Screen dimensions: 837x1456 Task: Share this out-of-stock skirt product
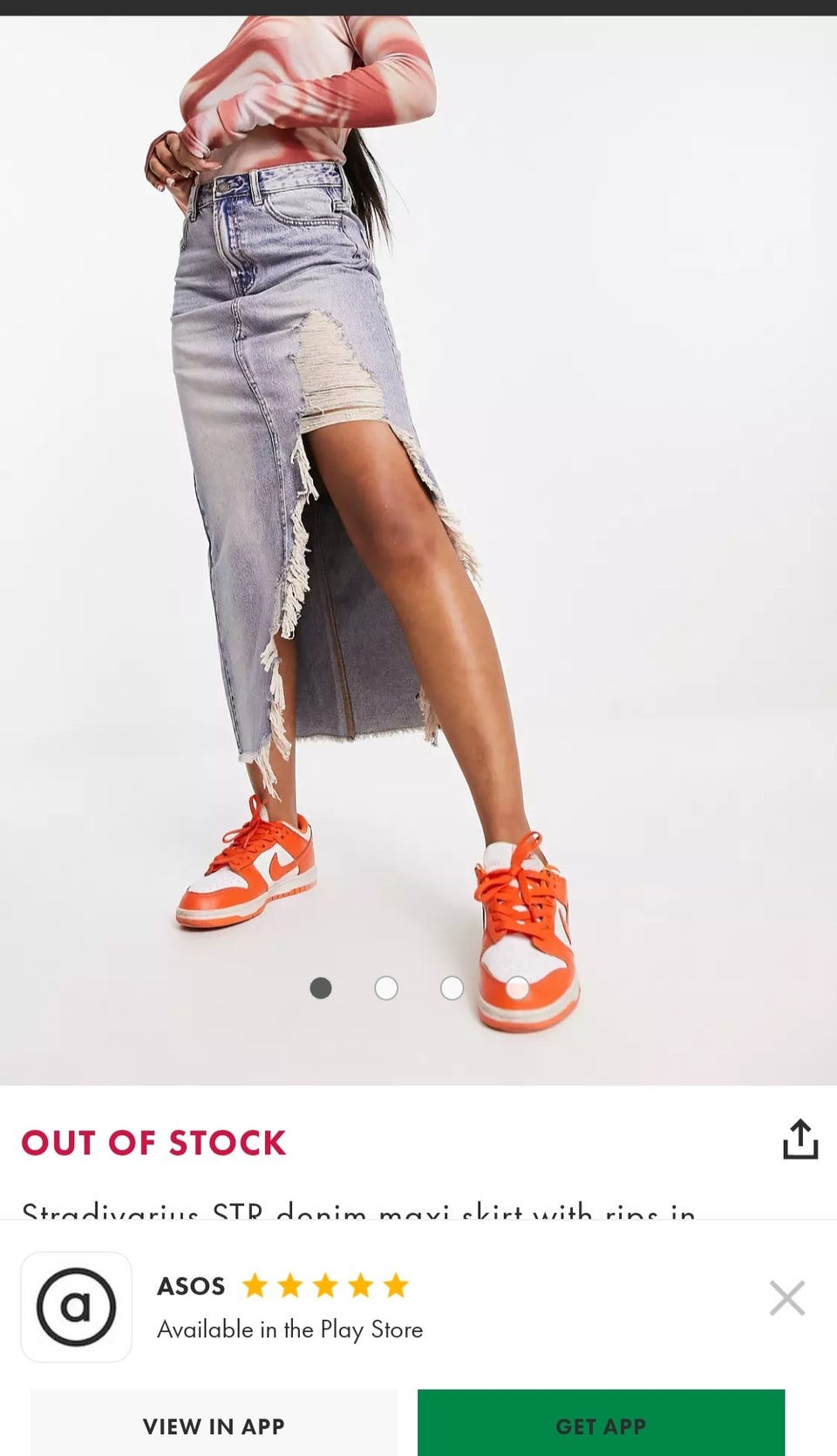[800, 1140]
